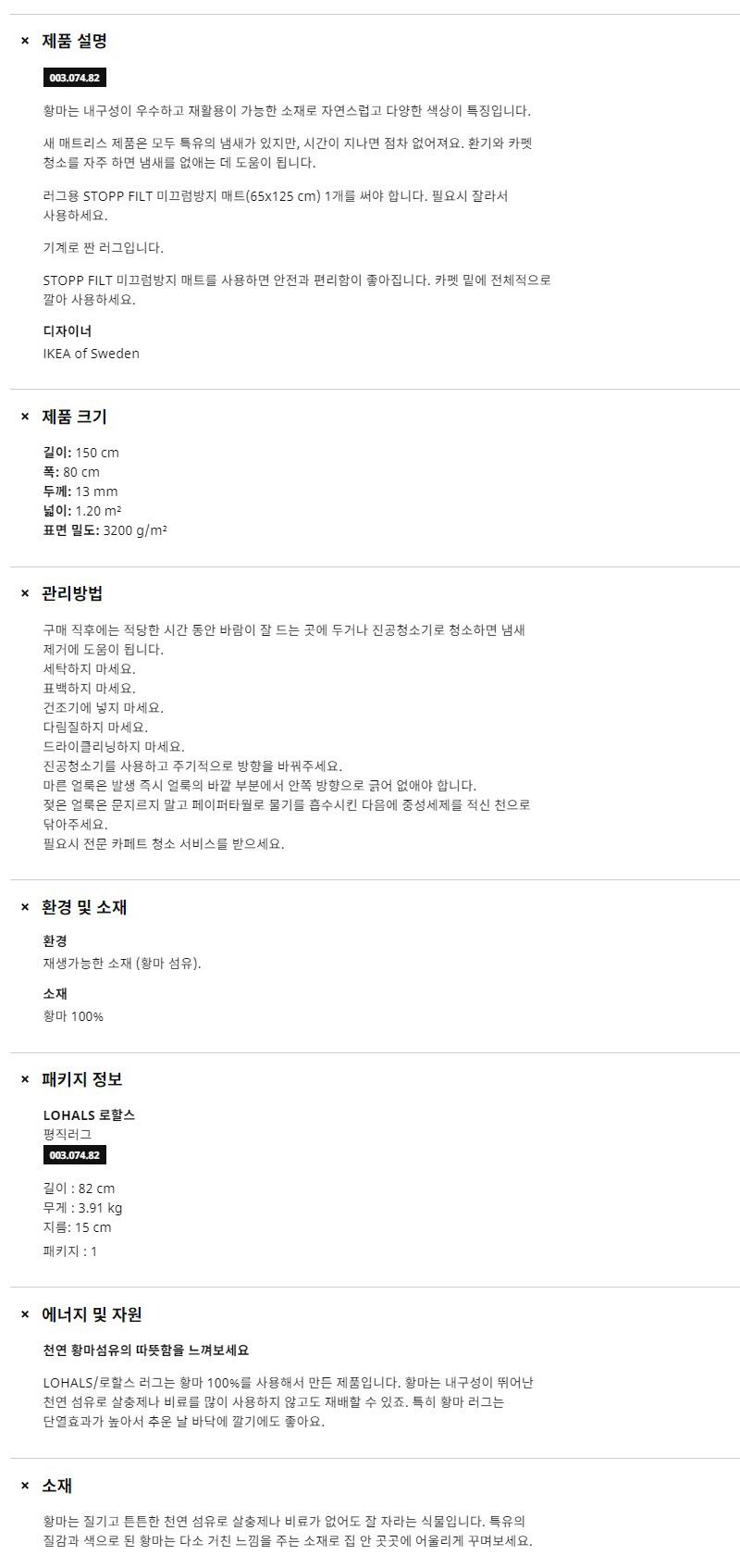Close the 패키지 정보 section
Viewport: 740px width, 1568px height.
25,1079
